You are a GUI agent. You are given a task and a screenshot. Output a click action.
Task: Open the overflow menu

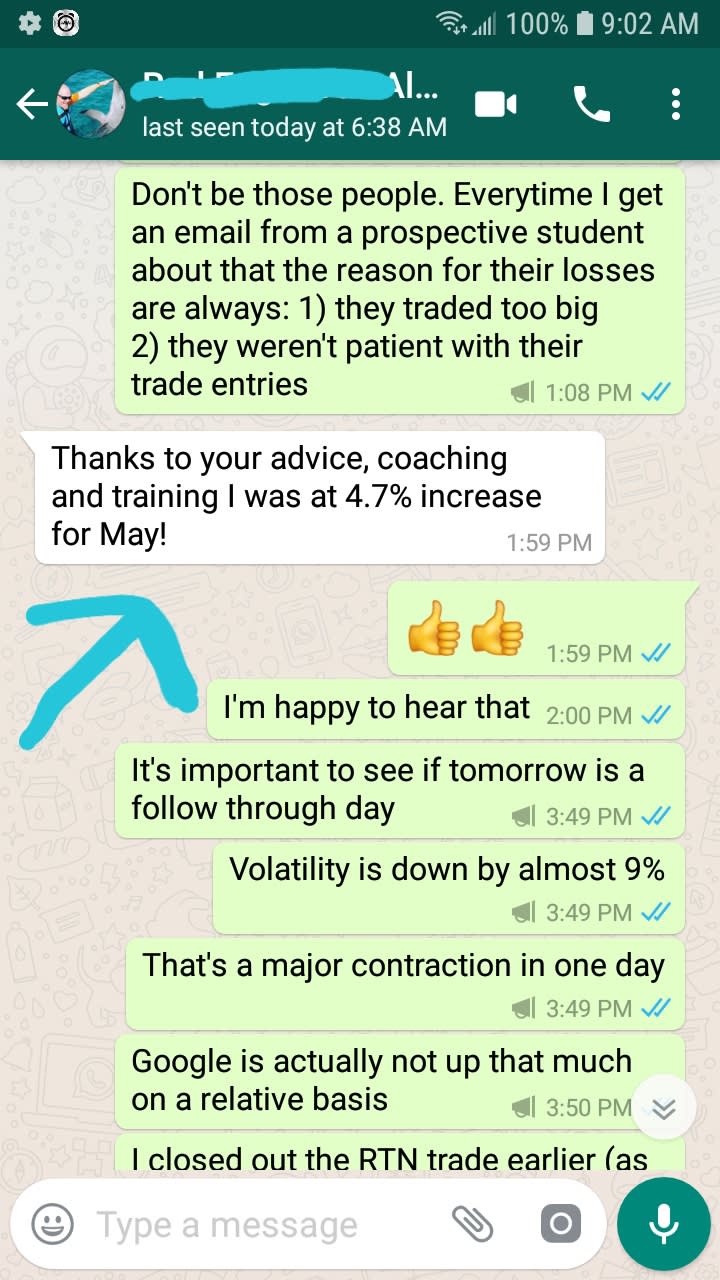point(676,104)
